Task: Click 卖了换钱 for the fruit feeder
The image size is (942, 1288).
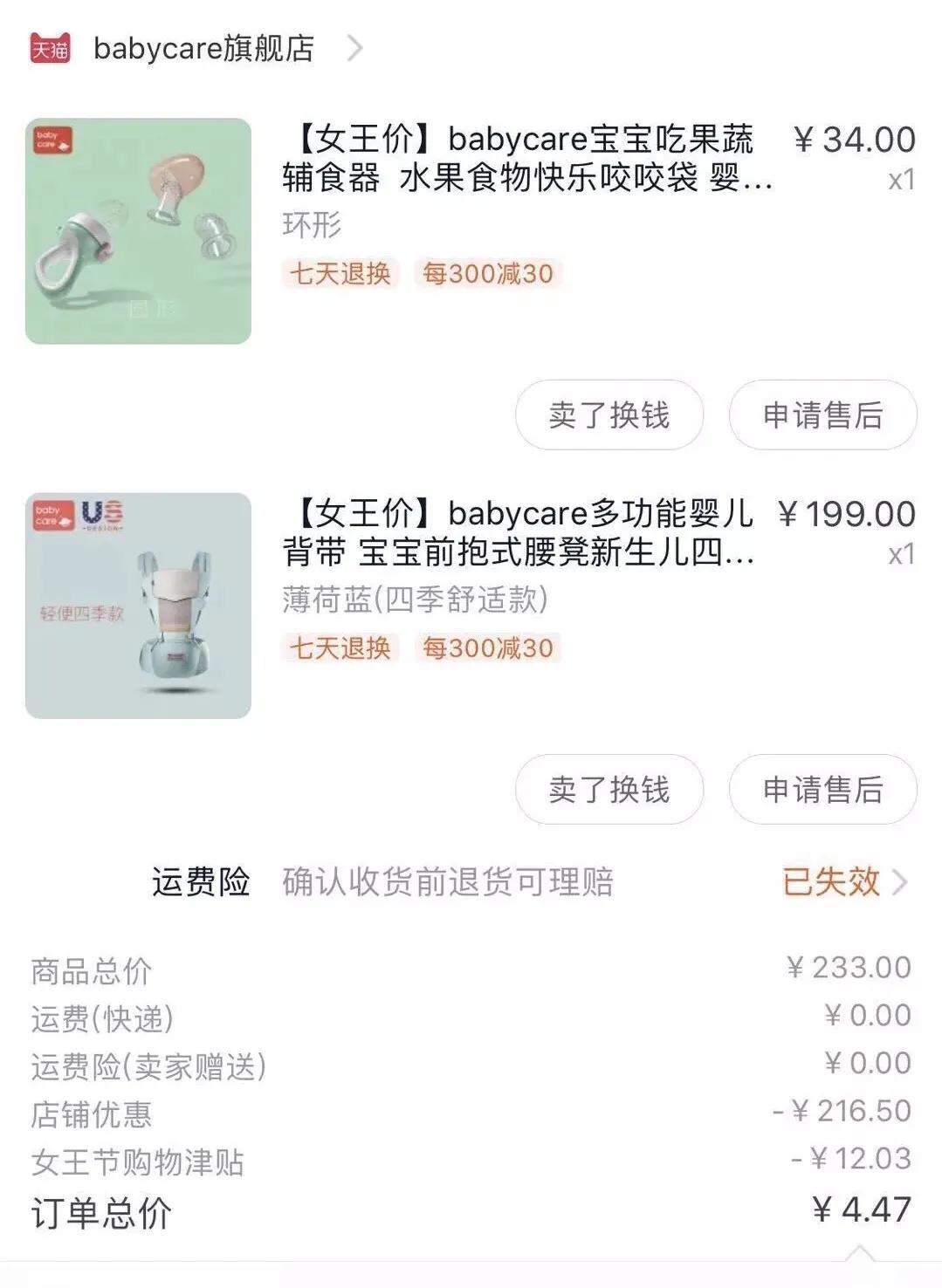Action: click(610, 414)
